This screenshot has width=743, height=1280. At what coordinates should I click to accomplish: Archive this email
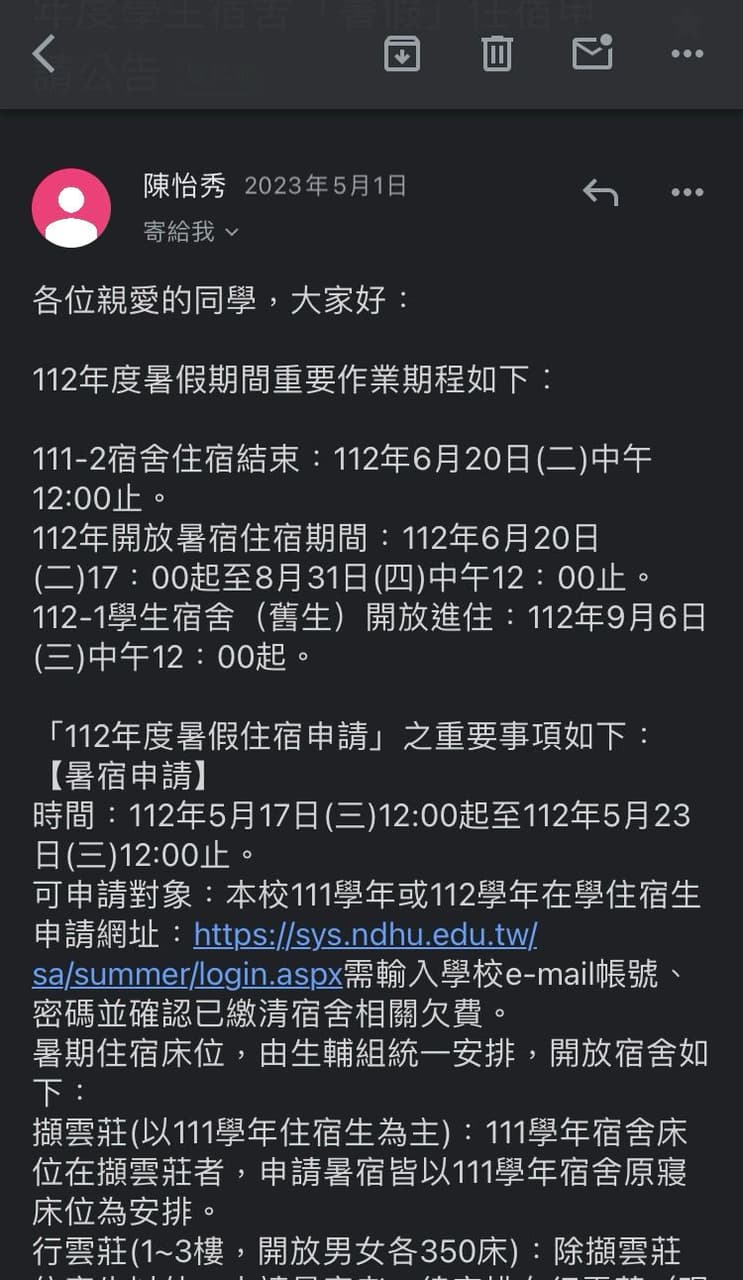[402, 53]
